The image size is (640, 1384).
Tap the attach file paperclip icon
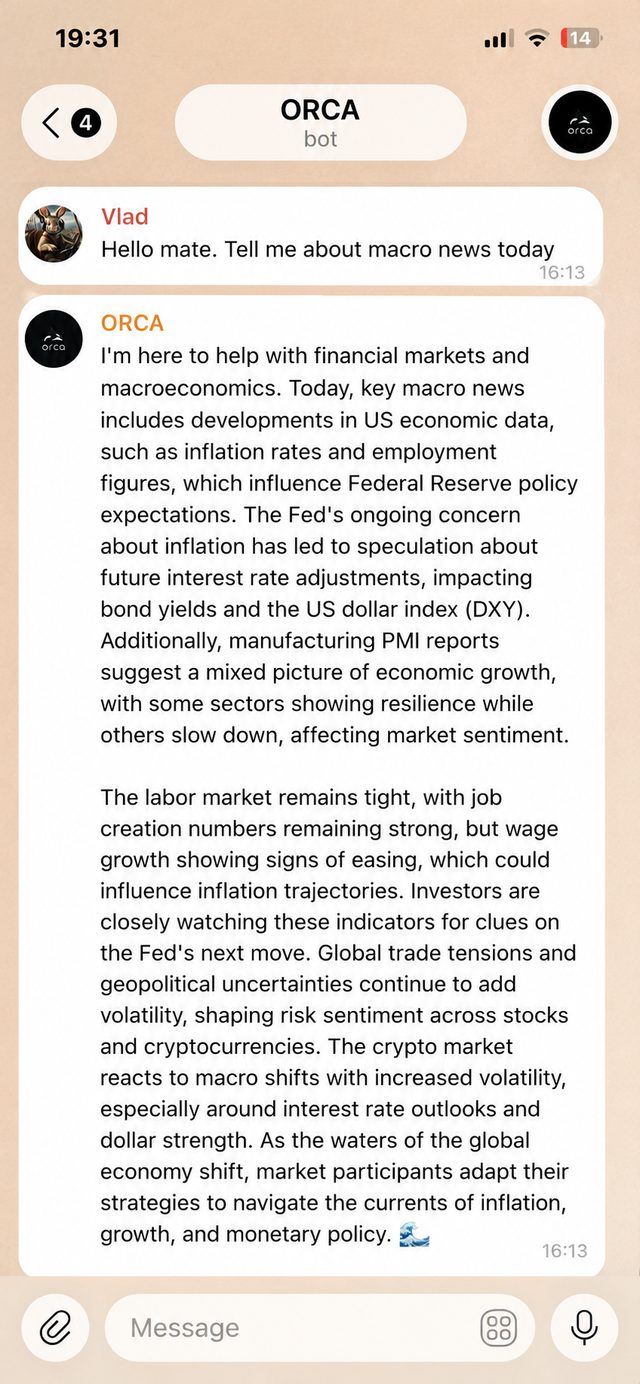(56, 1328)
